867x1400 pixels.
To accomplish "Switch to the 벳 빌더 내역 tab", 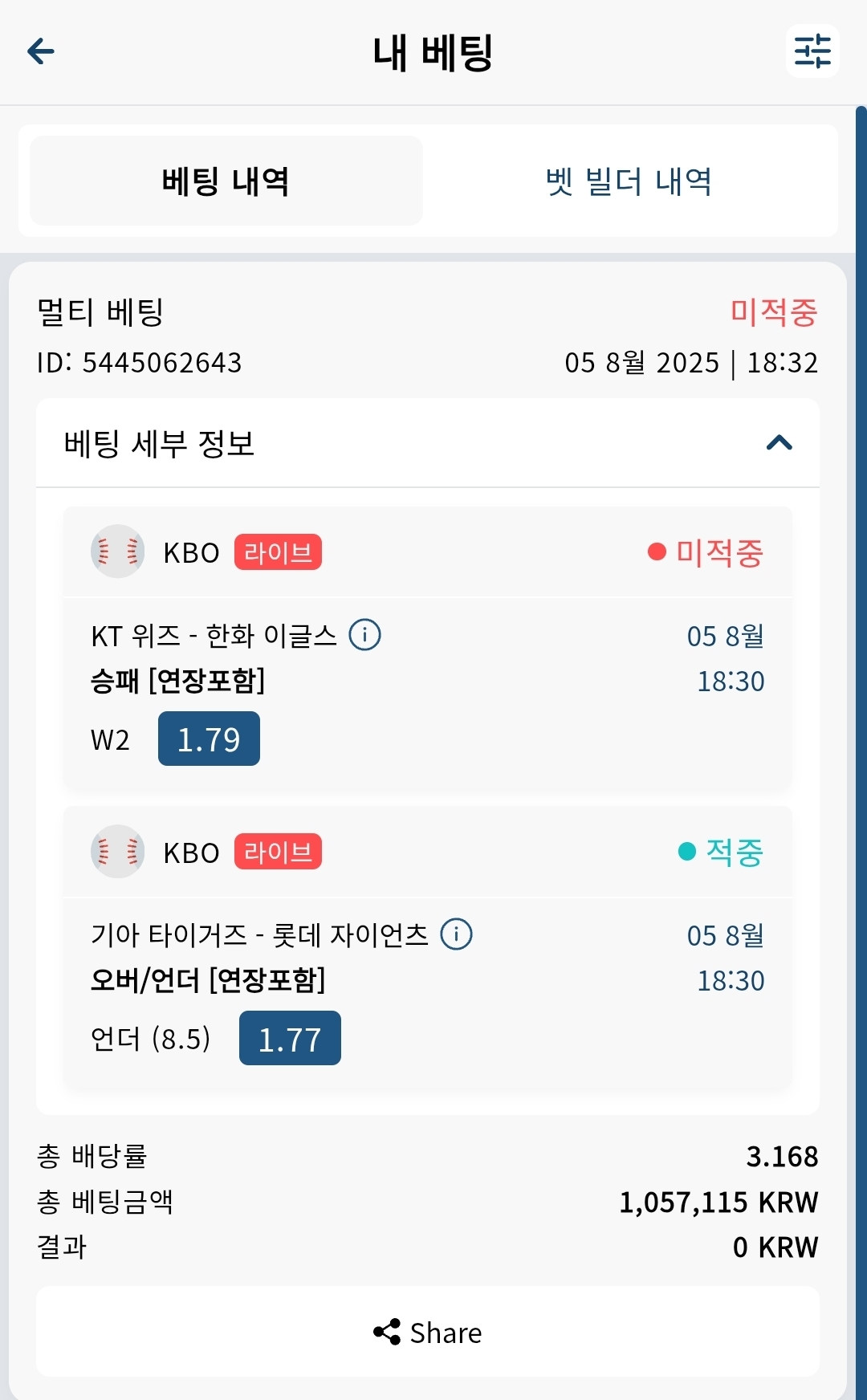I will [629, 181].
